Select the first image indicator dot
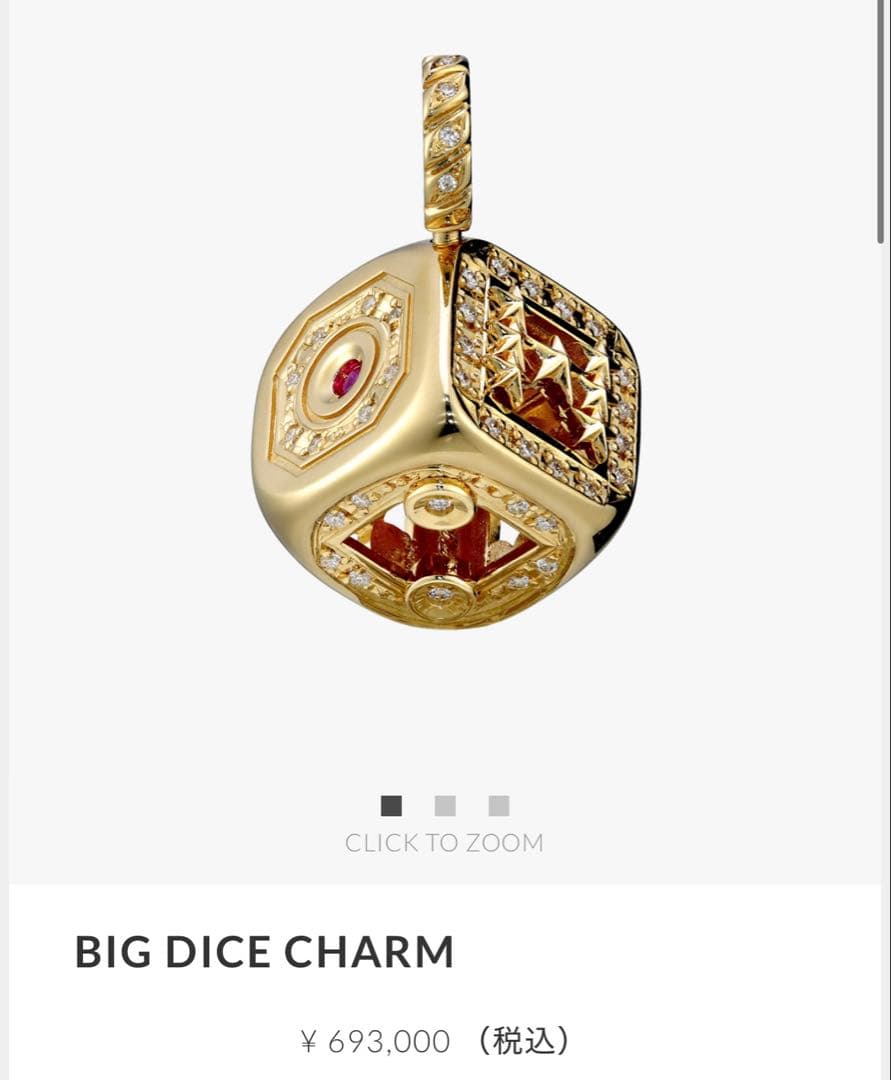Viewport: 891px width, 1080px height. pos(391,806)
